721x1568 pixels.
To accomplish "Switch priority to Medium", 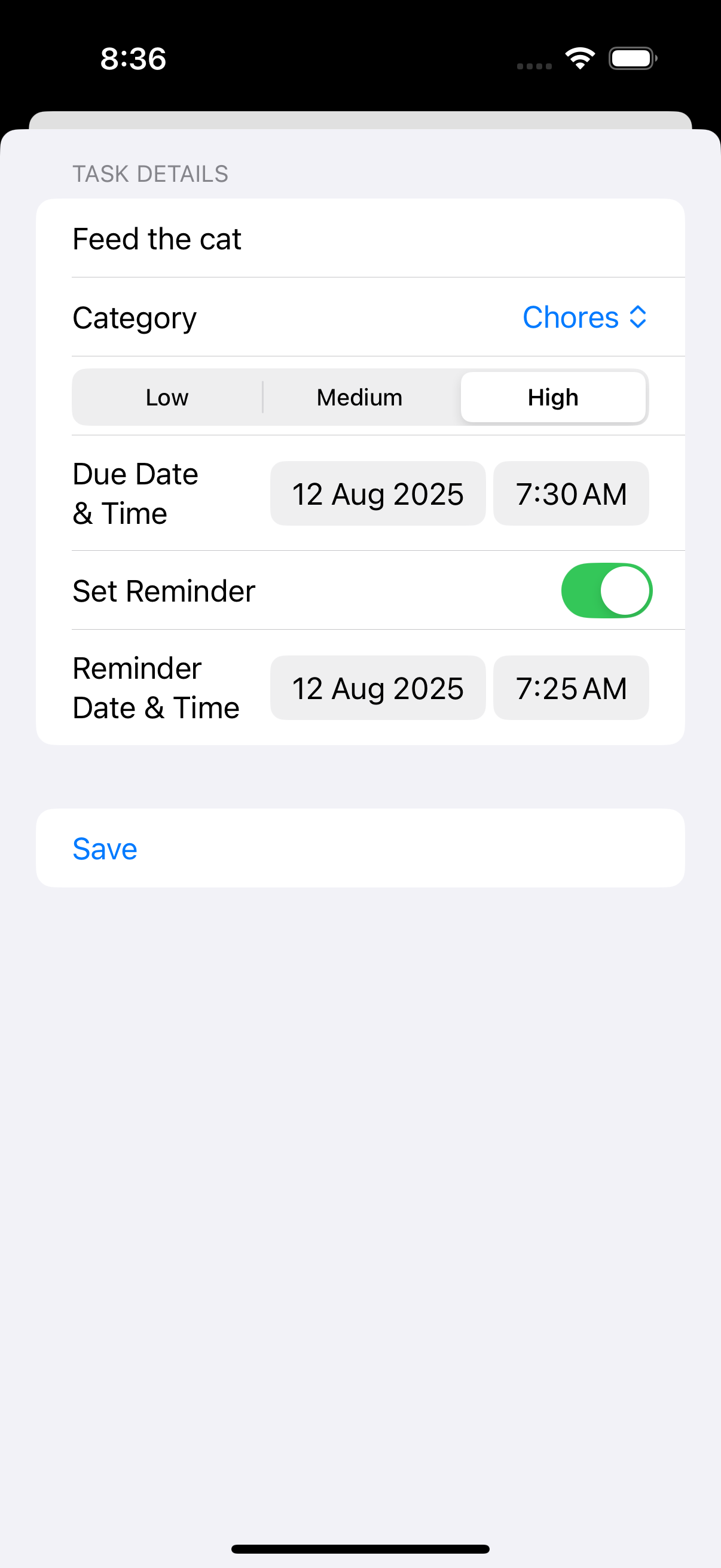I will point(359,398).
